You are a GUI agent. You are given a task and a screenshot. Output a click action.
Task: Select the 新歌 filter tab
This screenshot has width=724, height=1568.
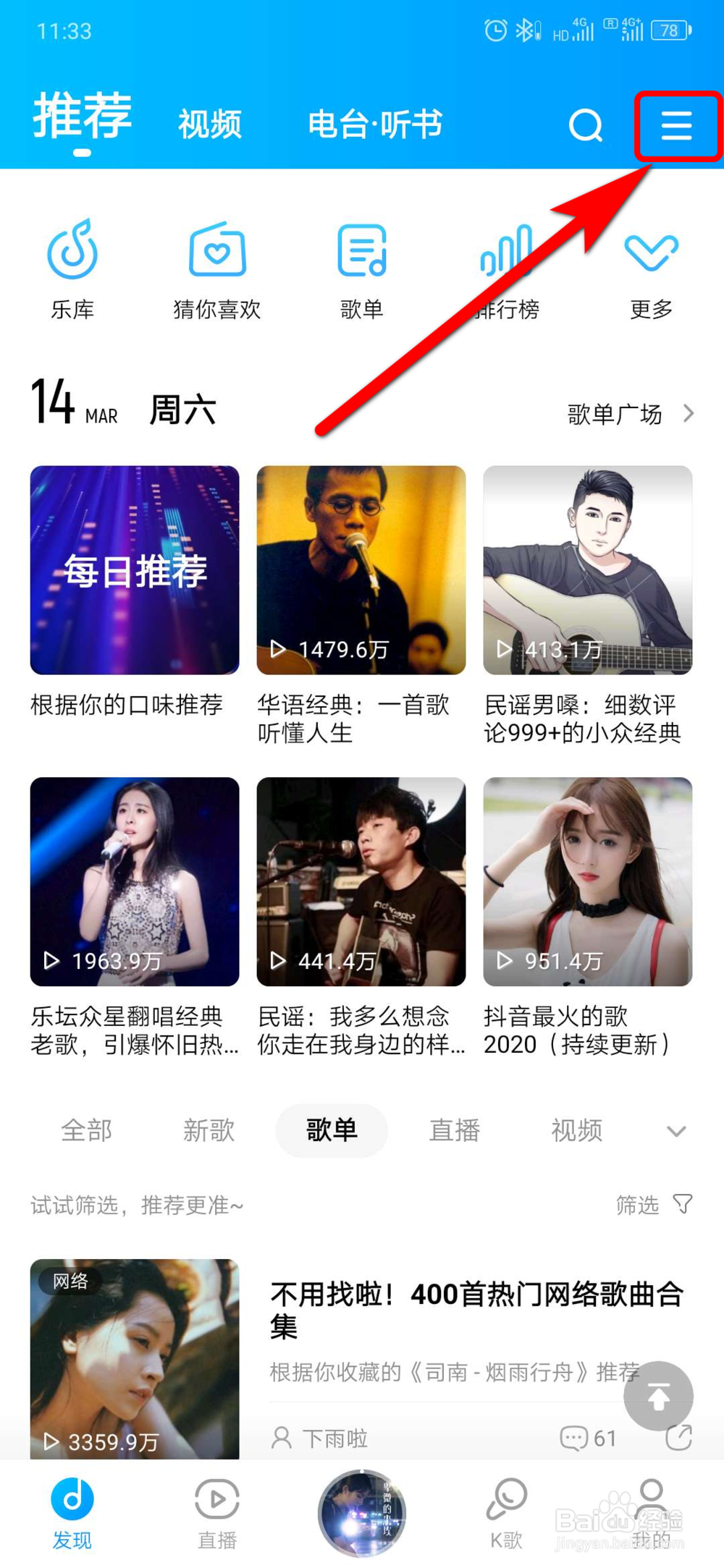point(209,1130)
